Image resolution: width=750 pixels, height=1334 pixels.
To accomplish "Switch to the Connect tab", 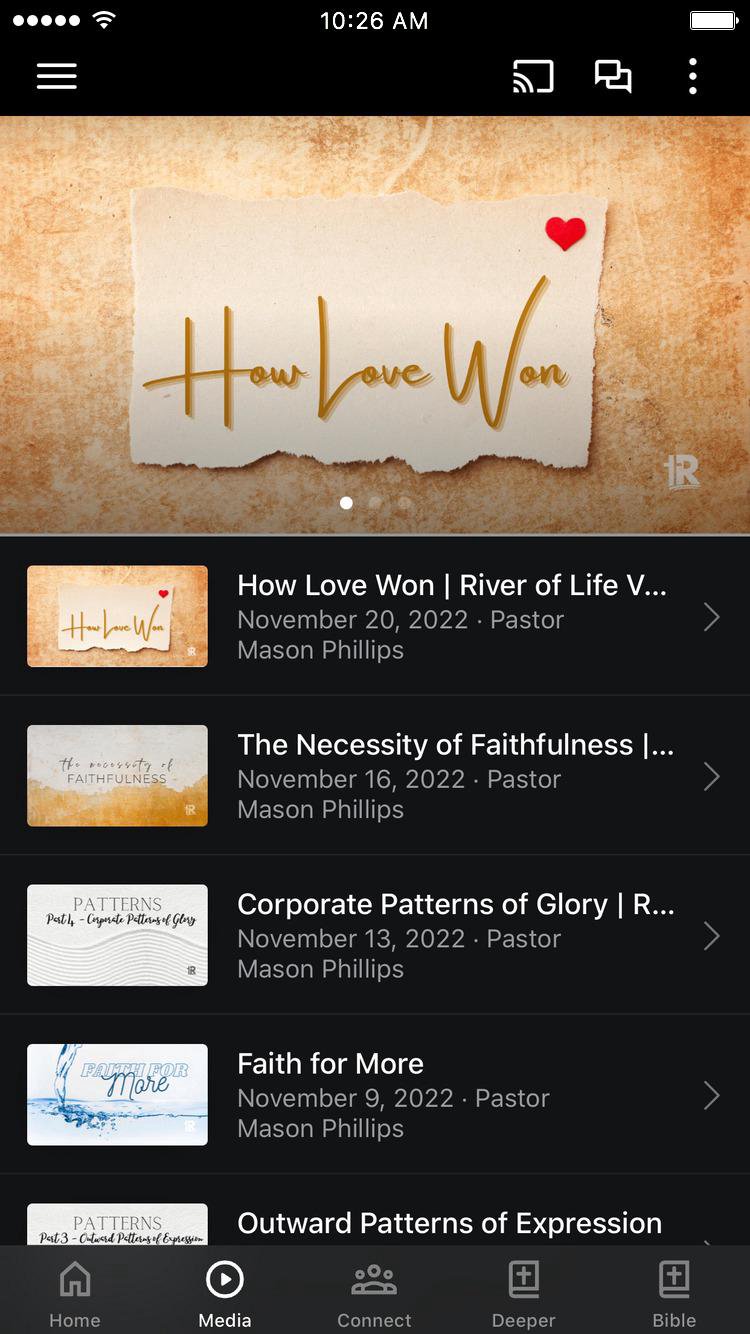I will 374,1294.
